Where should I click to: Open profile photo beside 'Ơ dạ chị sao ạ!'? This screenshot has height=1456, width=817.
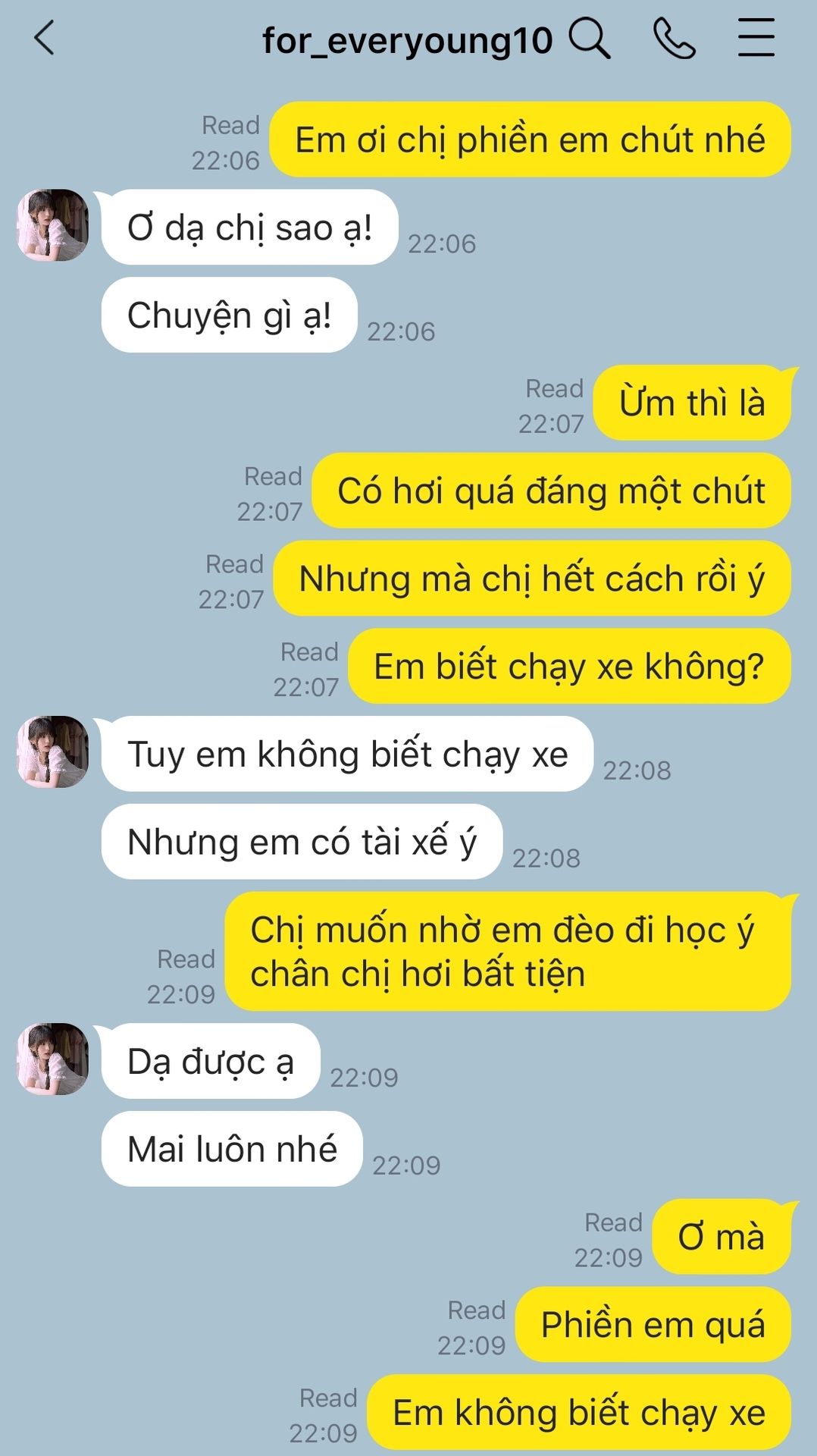pos(53,225)
